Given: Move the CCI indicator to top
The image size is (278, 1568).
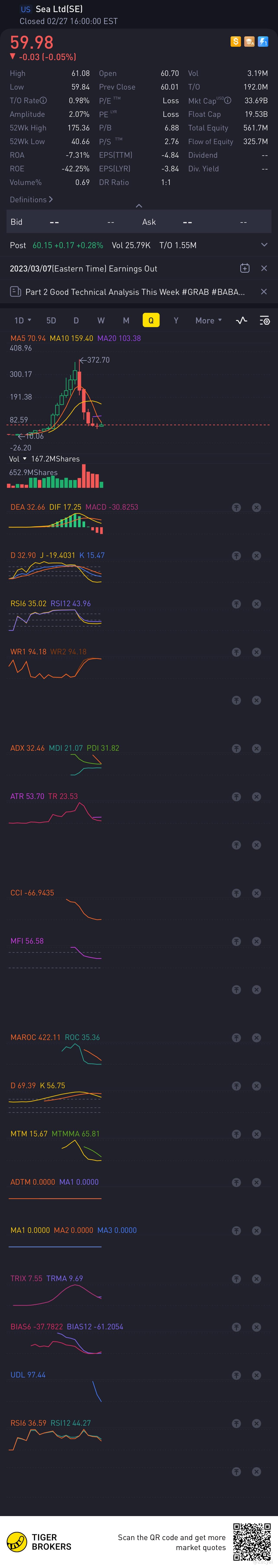Looking at the screenshot, I should click(x=237, y=893).
